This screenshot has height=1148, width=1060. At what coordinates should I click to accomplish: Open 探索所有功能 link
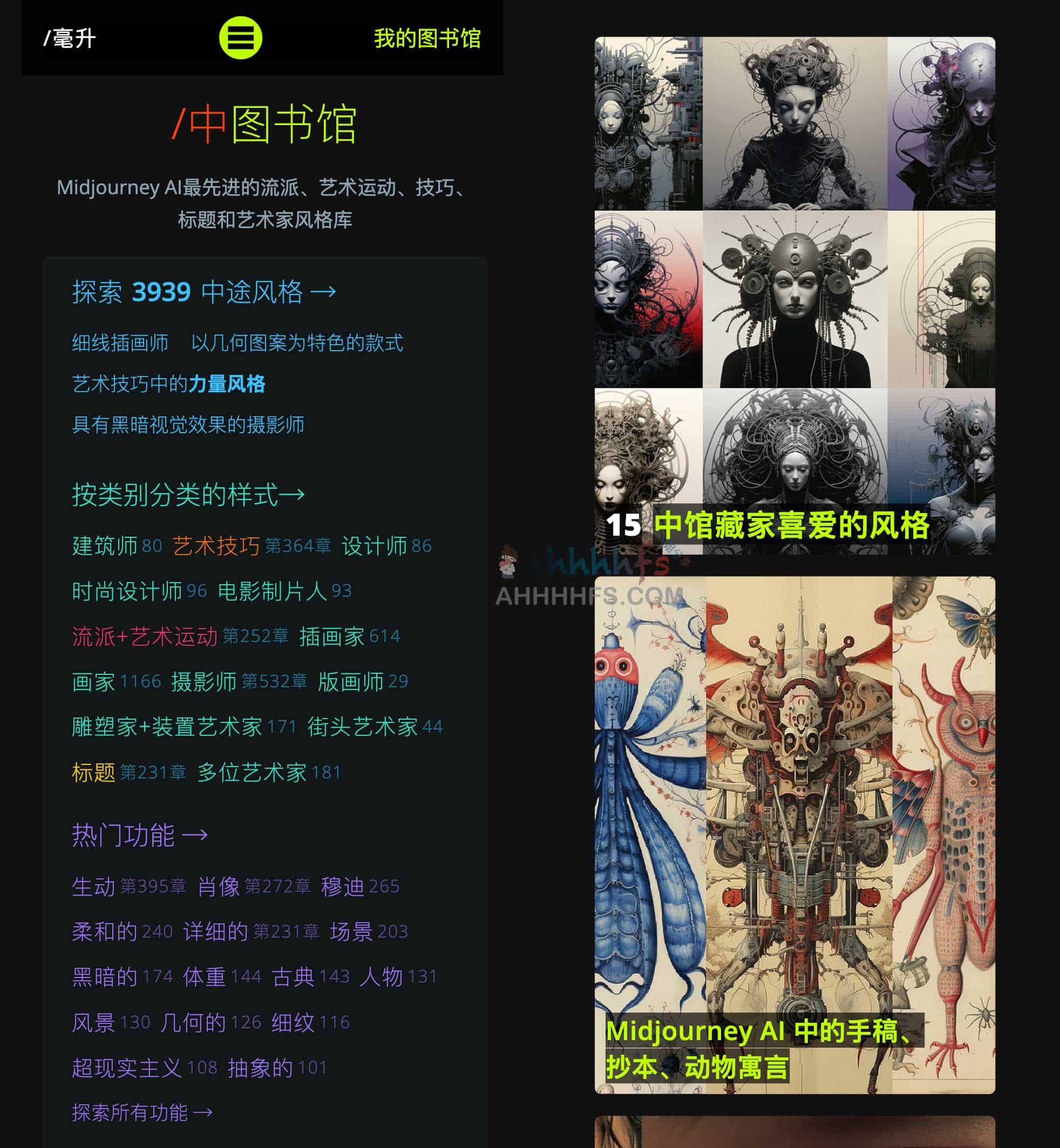pos(142,1113)
